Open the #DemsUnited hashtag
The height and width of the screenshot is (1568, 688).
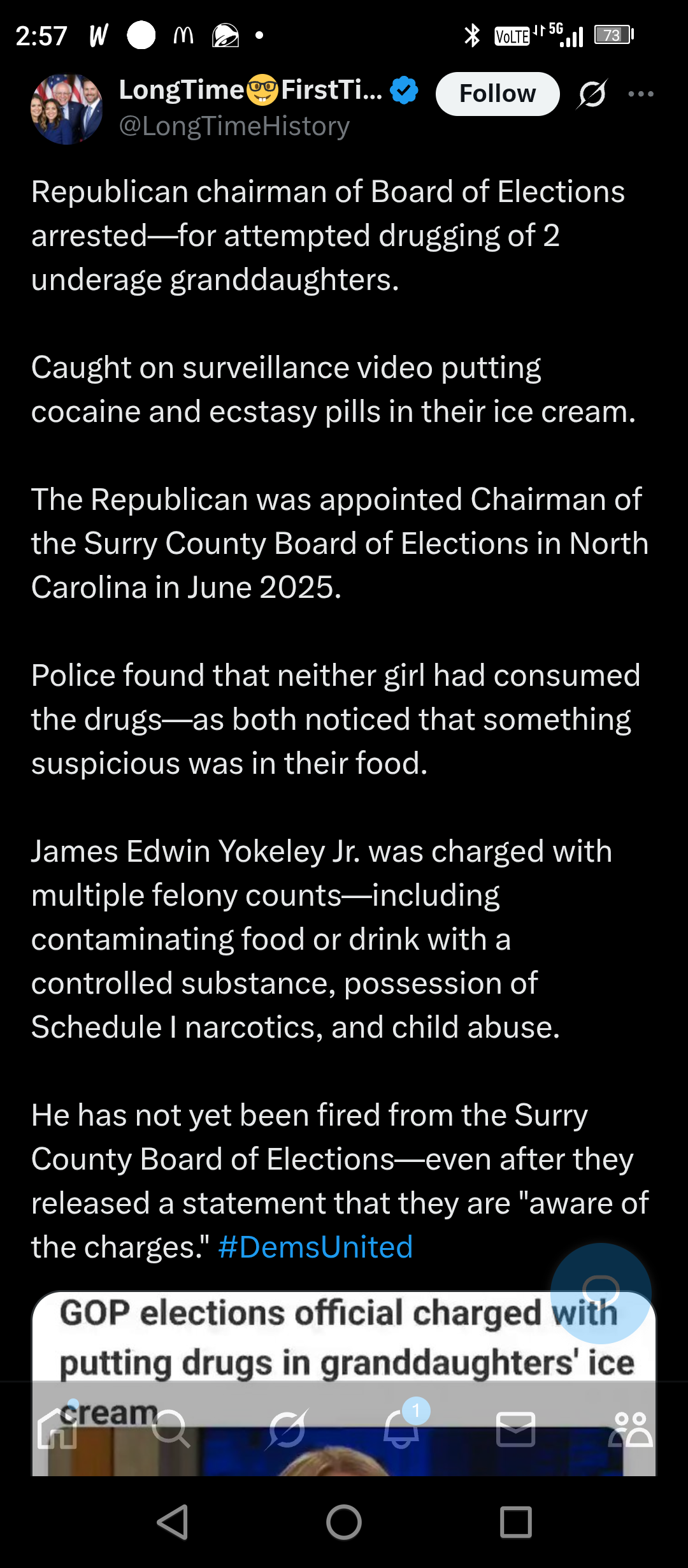click(x=315, y=1247)
